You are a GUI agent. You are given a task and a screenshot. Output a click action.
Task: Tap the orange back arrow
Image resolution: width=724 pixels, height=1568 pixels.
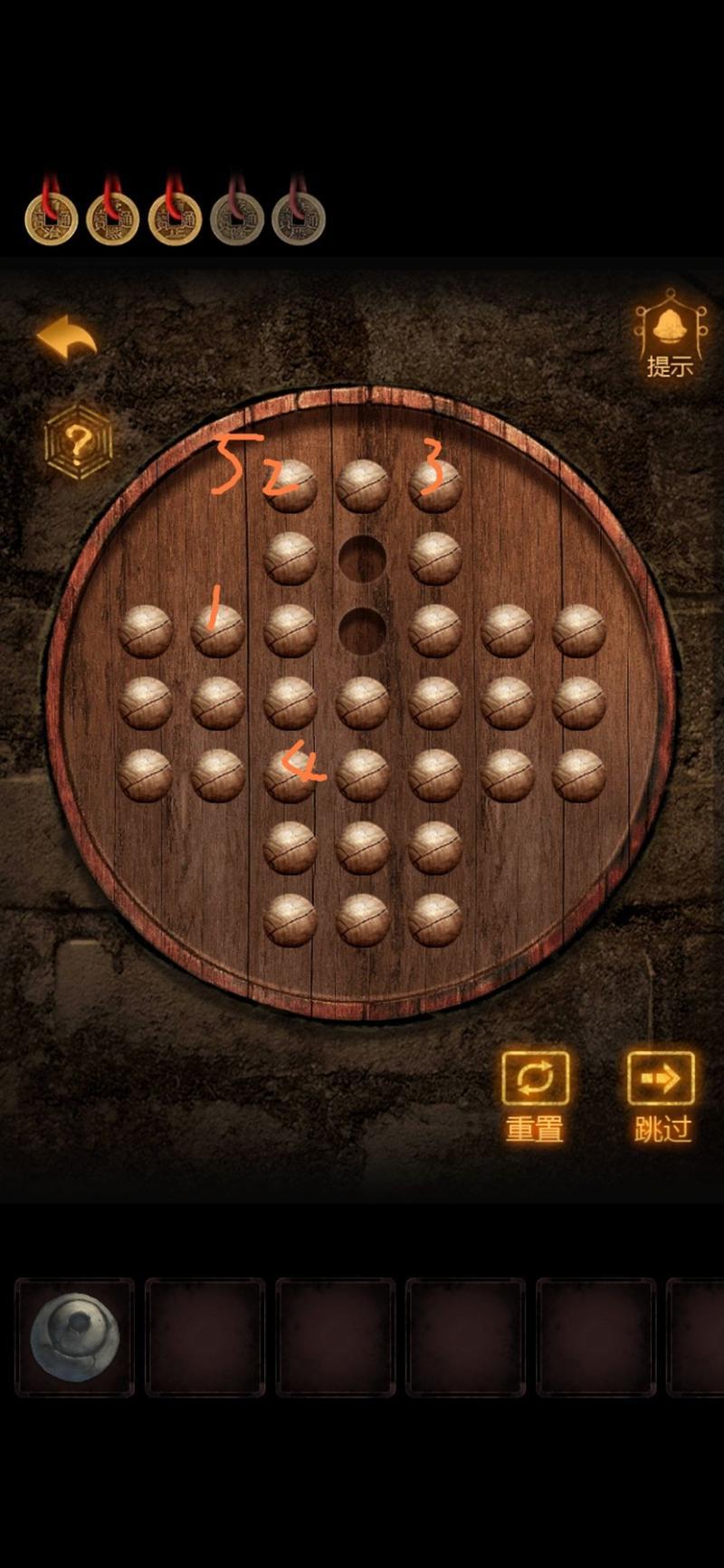[x=66, y=337]
